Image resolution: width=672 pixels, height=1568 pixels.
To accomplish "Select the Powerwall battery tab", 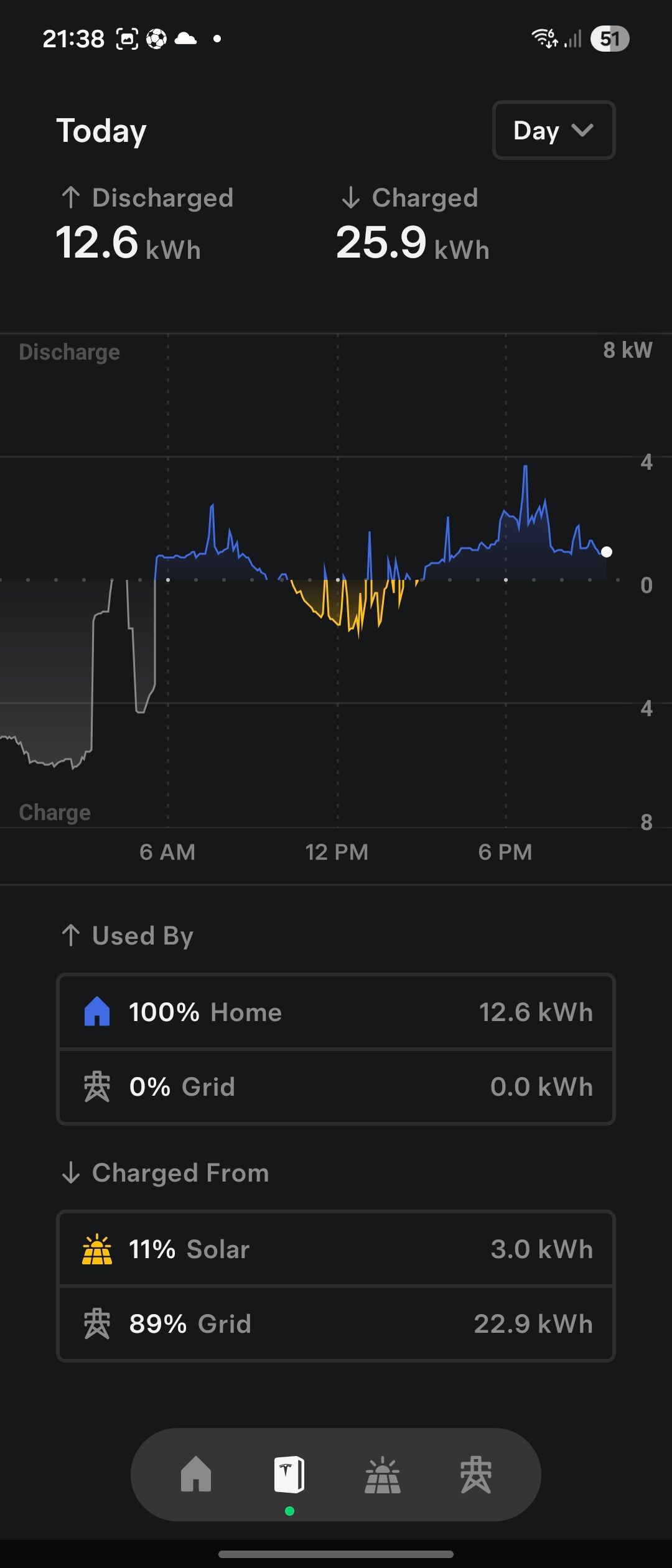I will tap(289, 1474).
